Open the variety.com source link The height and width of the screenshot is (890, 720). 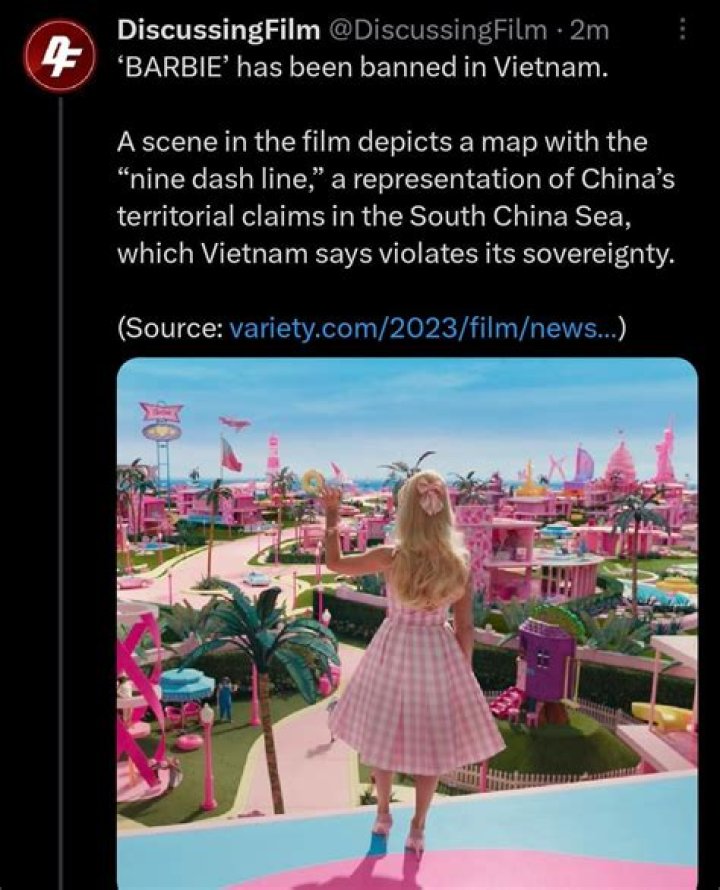point(427,328)
